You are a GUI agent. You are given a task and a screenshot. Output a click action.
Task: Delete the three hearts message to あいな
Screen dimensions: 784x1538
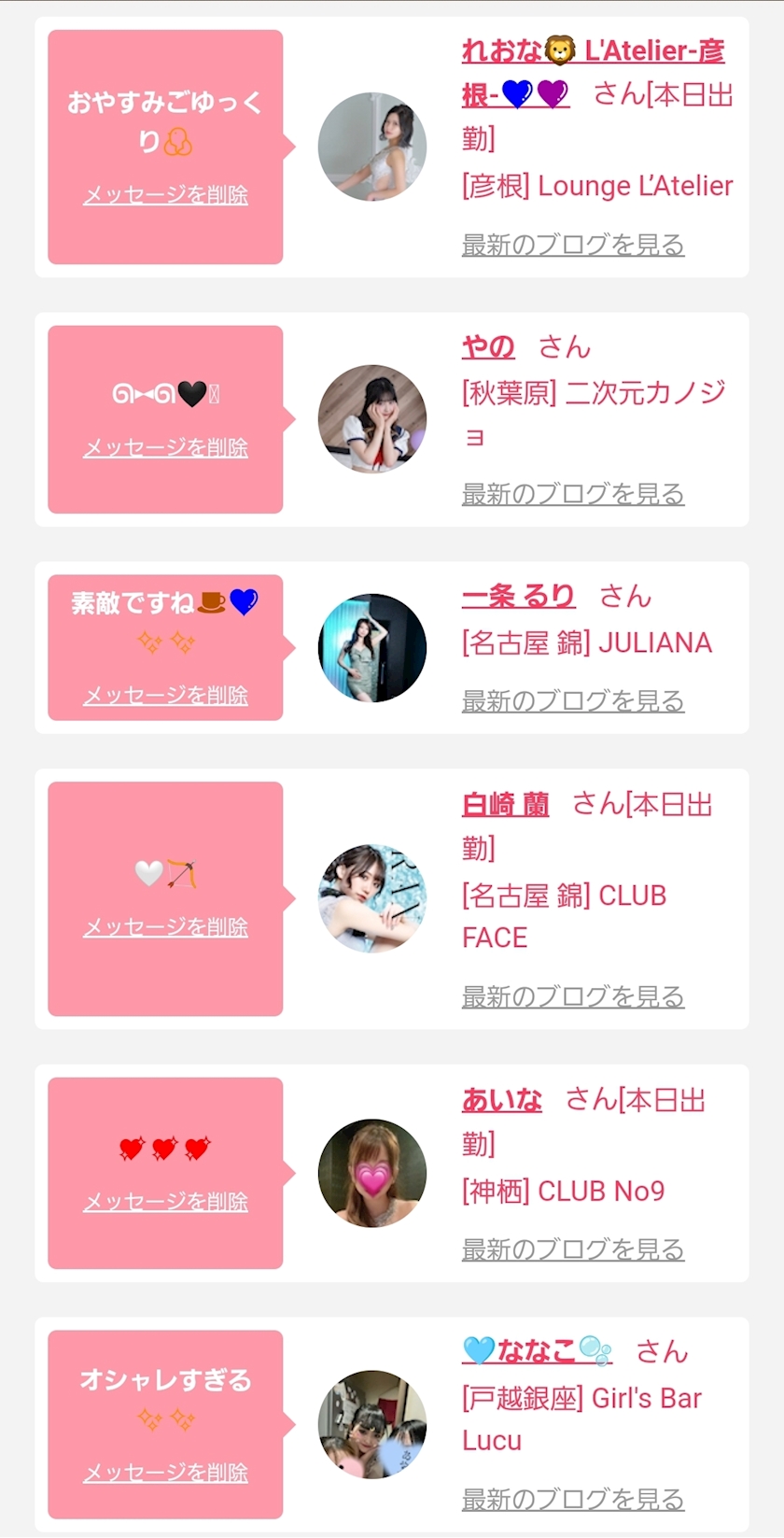tap(165, 1202)
